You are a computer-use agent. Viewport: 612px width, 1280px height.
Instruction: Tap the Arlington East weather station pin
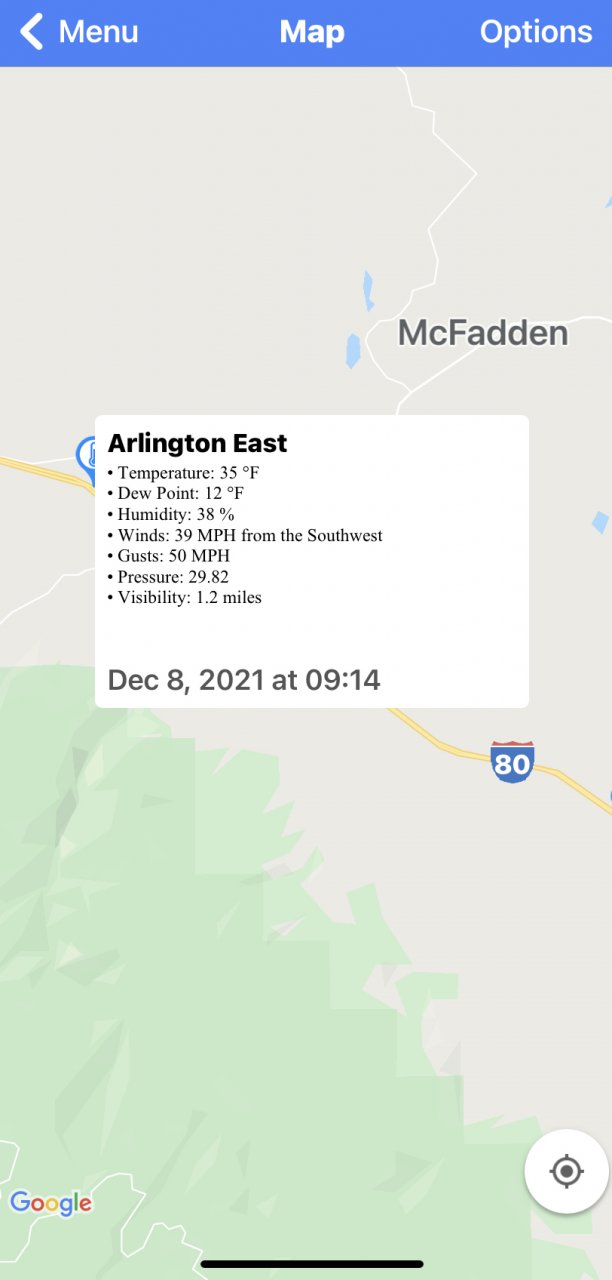click(x=87, y=455)
